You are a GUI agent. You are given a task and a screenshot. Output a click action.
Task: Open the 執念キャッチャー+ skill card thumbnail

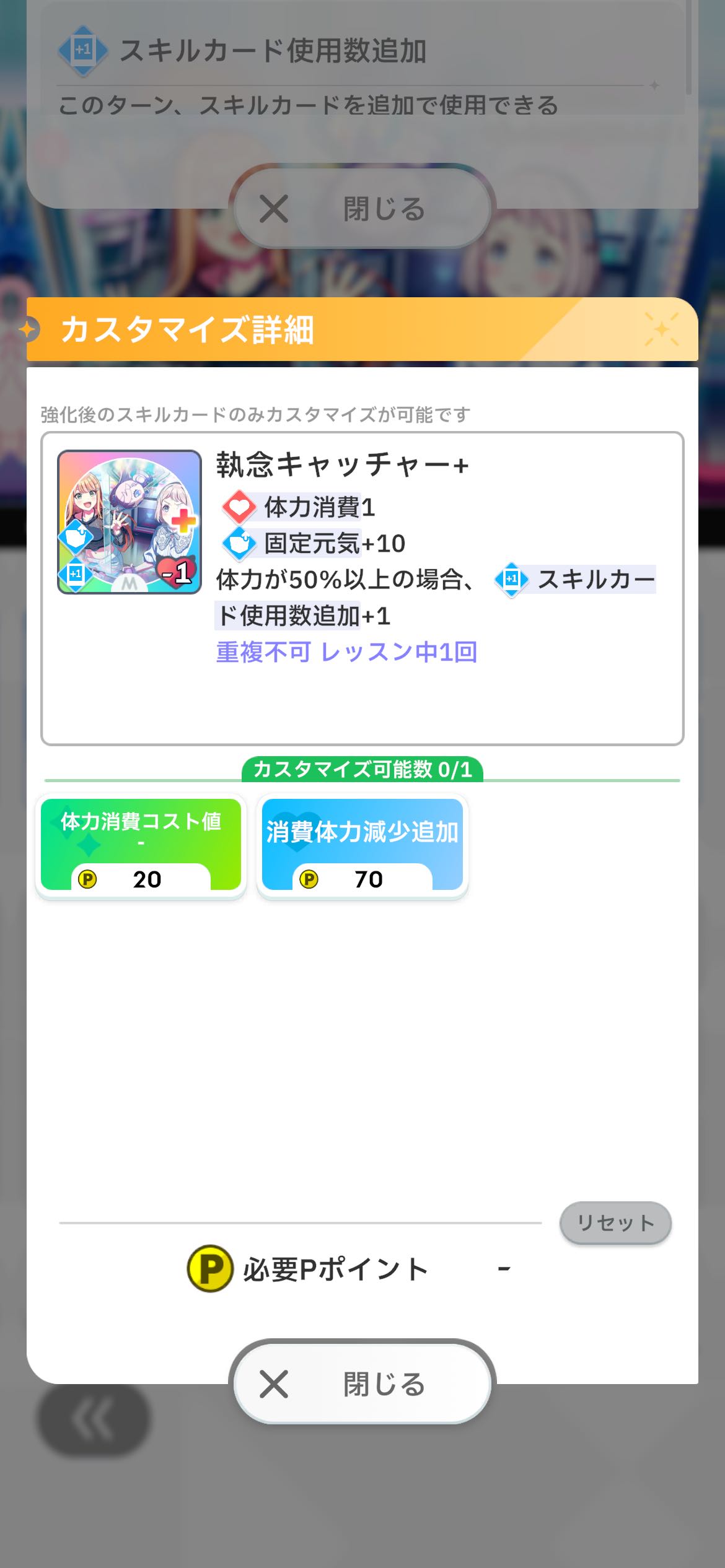[129, 521]
